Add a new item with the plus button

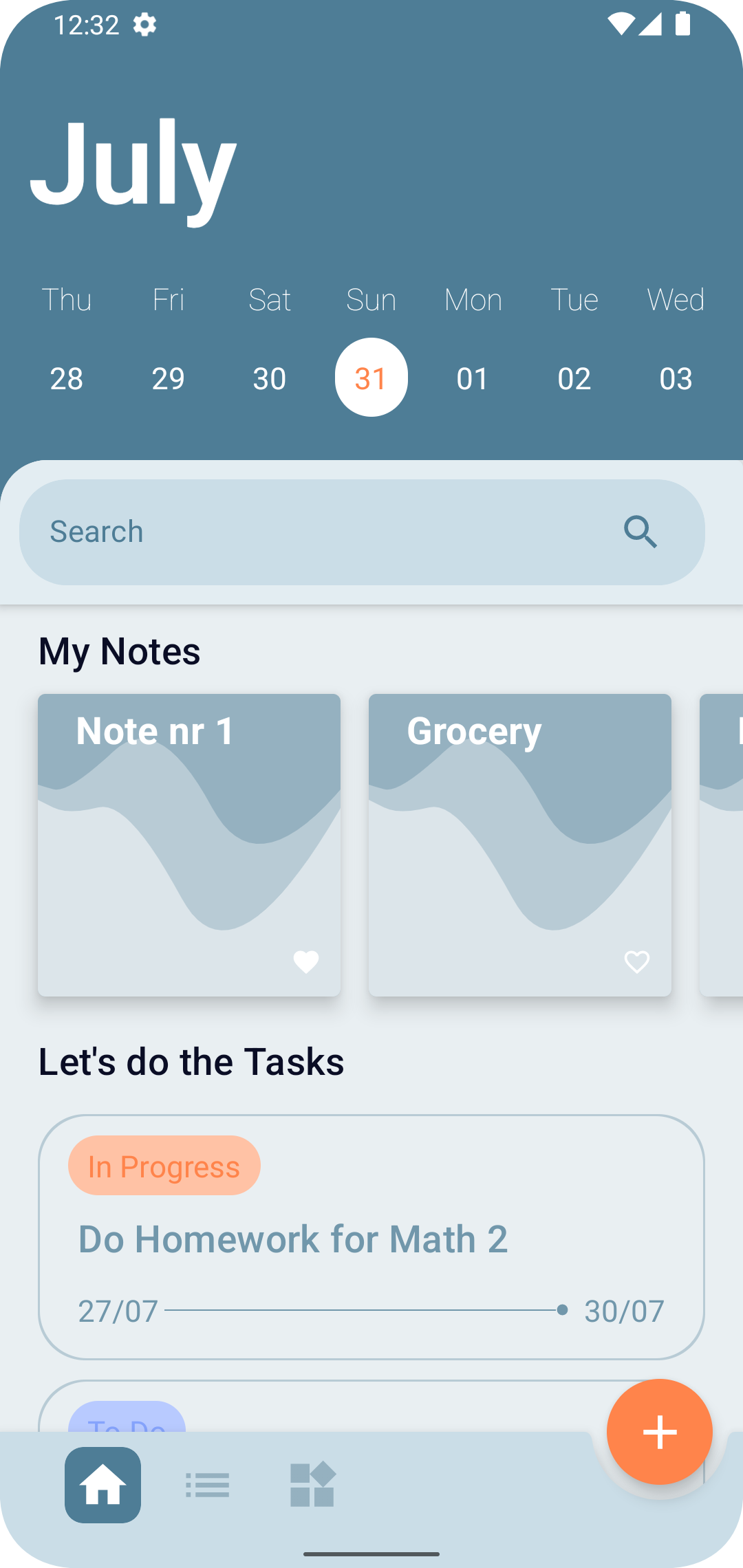click(x=659, y=1432)
